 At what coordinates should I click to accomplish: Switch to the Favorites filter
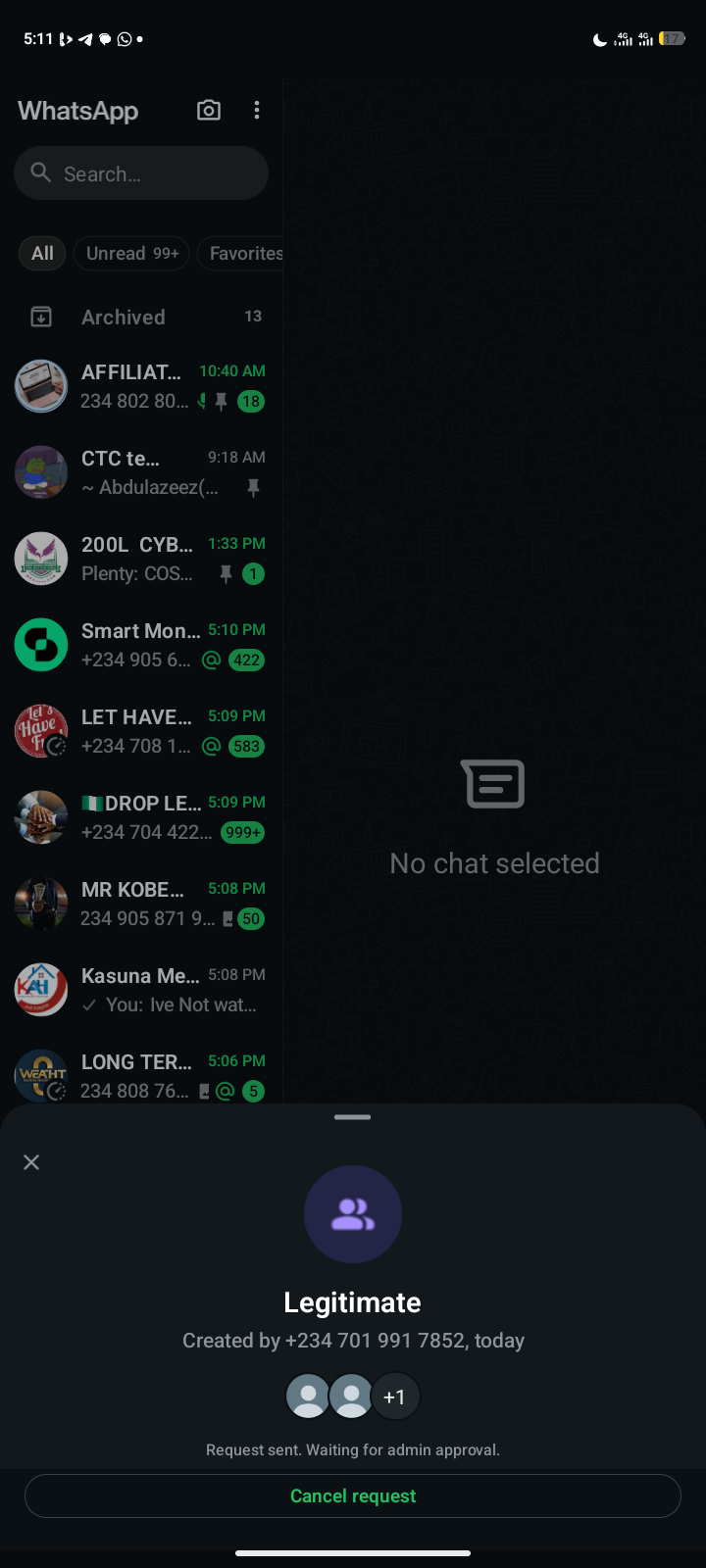point(243,253)
